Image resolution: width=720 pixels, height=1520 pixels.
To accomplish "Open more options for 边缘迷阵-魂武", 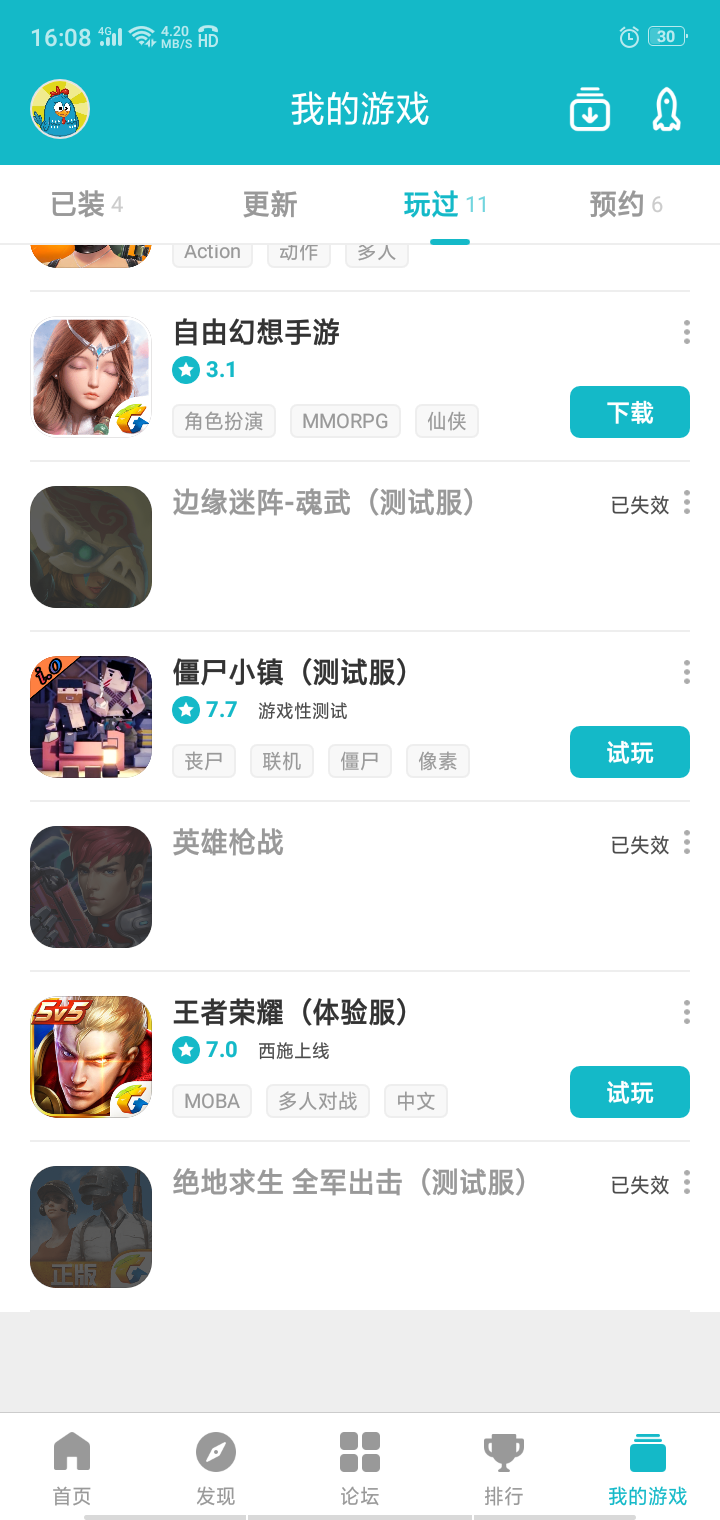I will point(687,502).
